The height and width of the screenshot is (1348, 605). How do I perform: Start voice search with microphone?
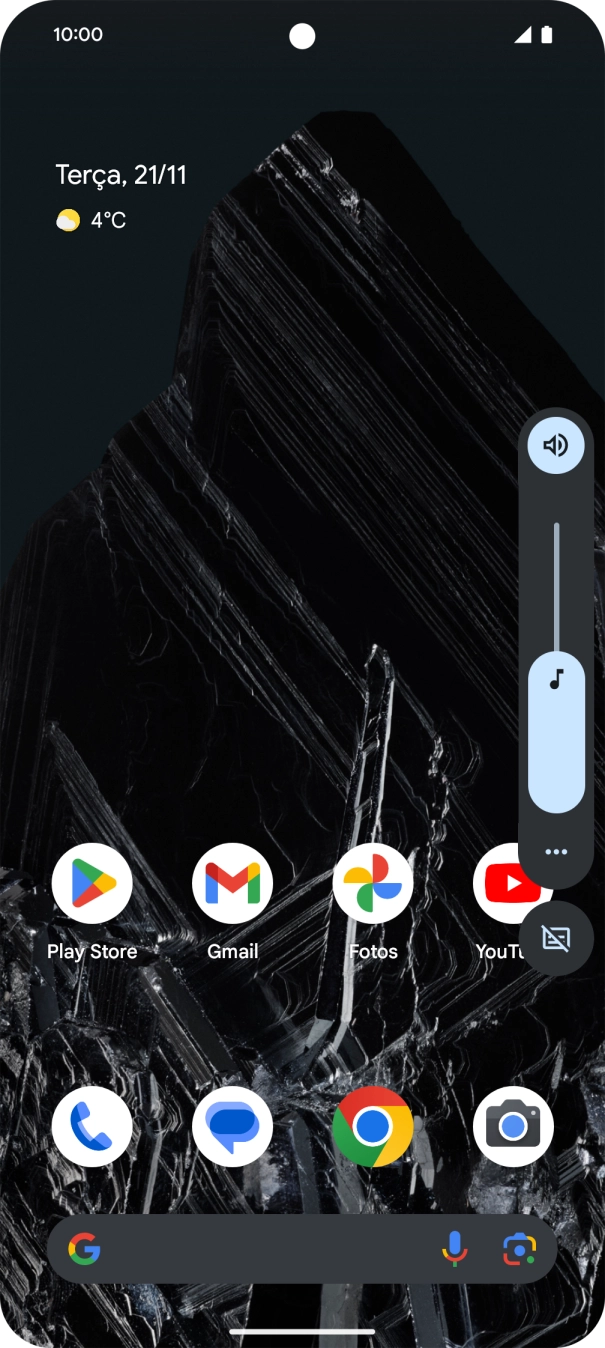point(454,1249)
